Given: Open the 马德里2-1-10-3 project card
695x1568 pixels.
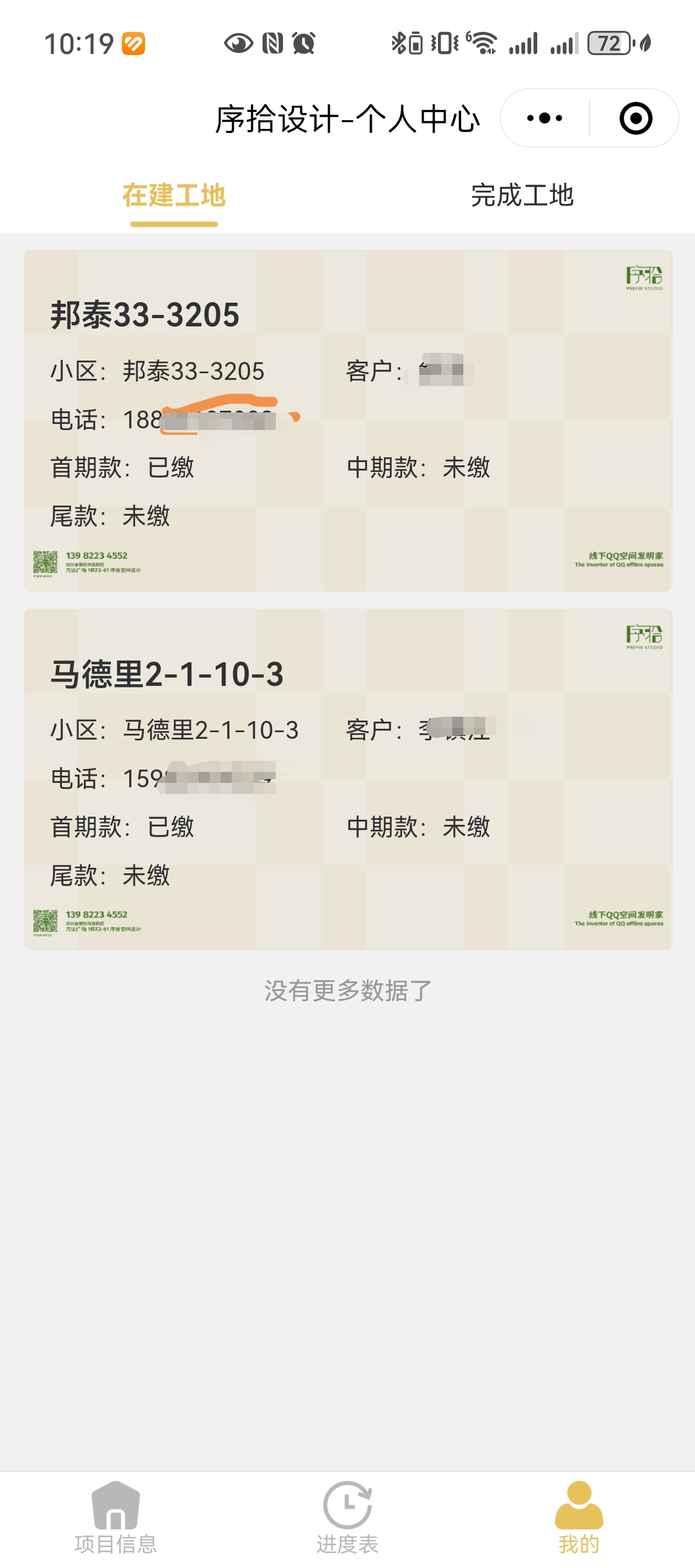Looking at the screenshot, I should [348, 779].
